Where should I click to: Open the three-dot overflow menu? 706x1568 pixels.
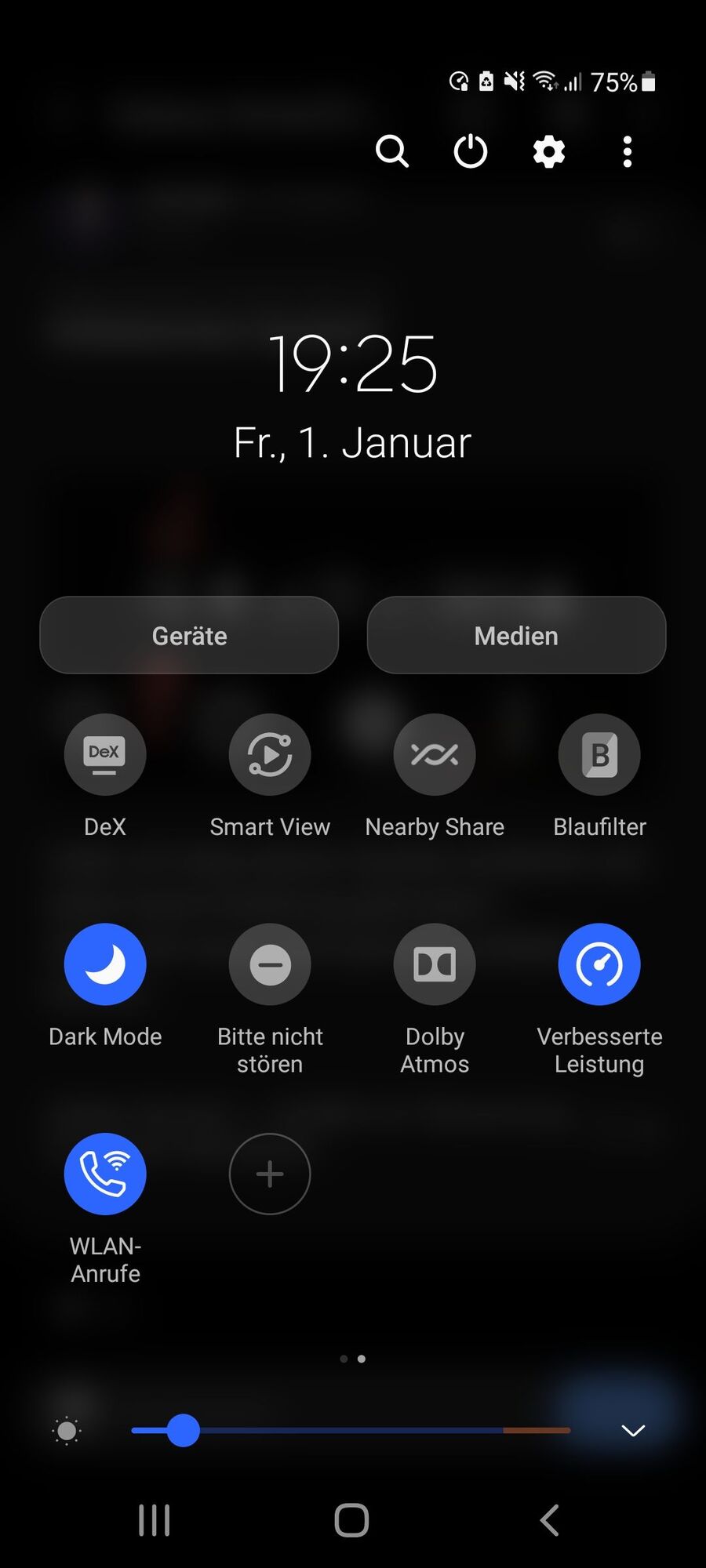click(627, 151)
